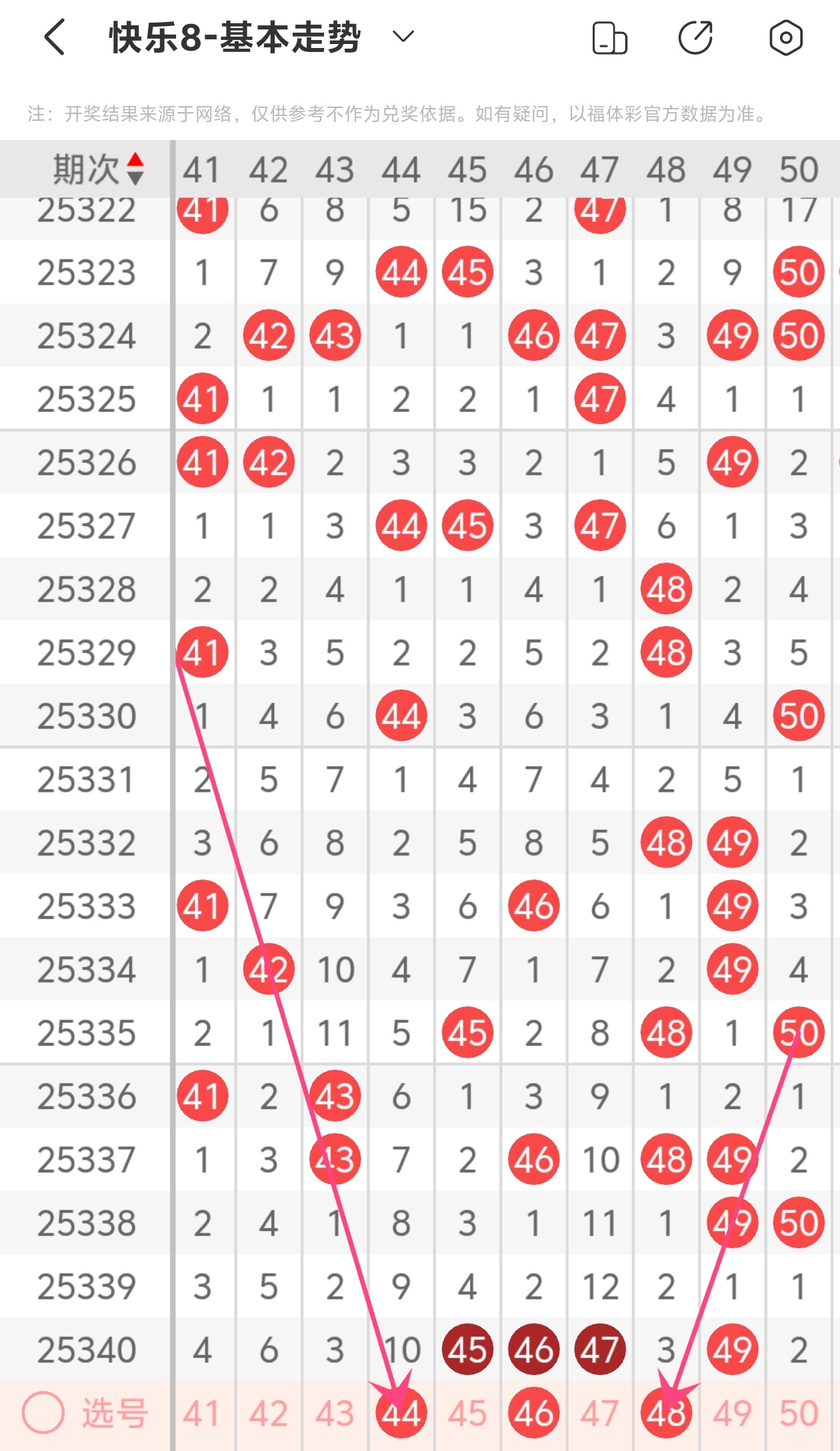Share this trend chart
The height and width of the screenshot is (1451, 840).
point(695,37)
